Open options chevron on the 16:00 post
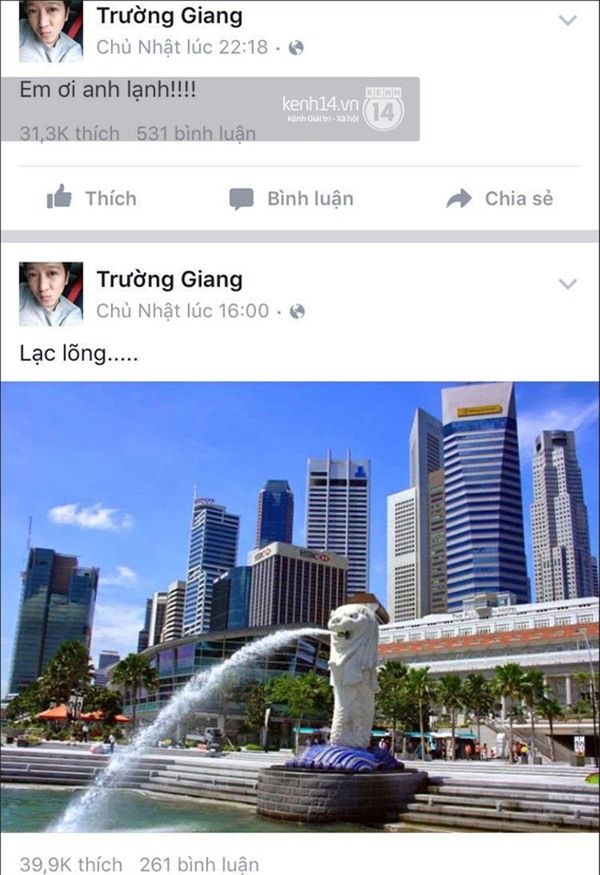Image resolution: width=600 pixels, height=875 pixels. 567,284
